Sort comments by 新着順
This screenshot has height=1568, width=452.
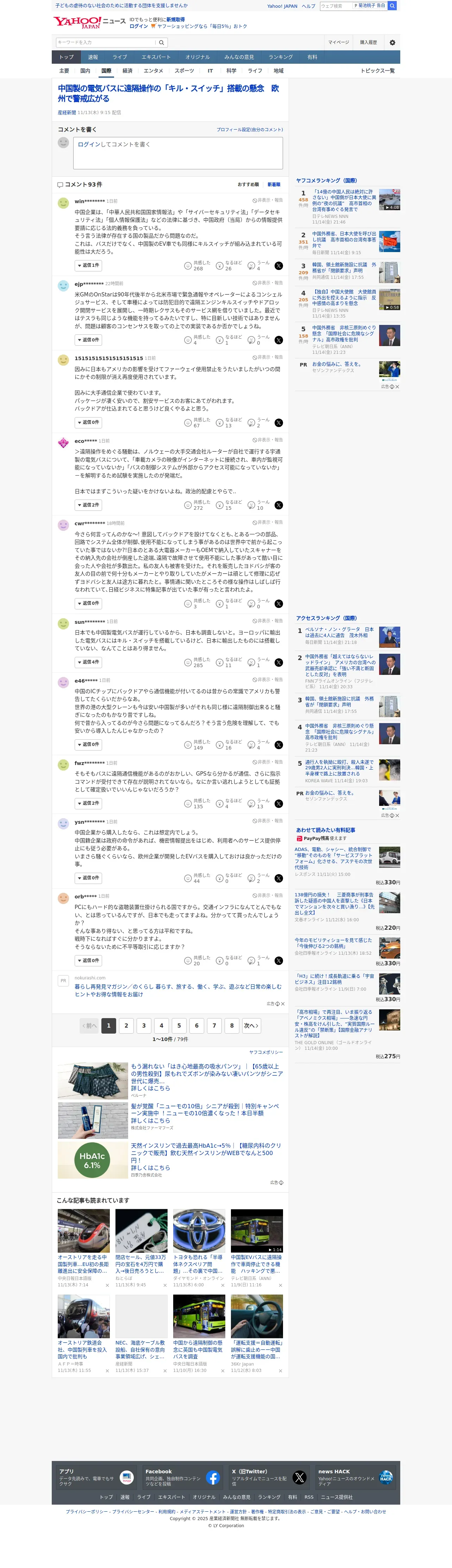tap(274, 184)
